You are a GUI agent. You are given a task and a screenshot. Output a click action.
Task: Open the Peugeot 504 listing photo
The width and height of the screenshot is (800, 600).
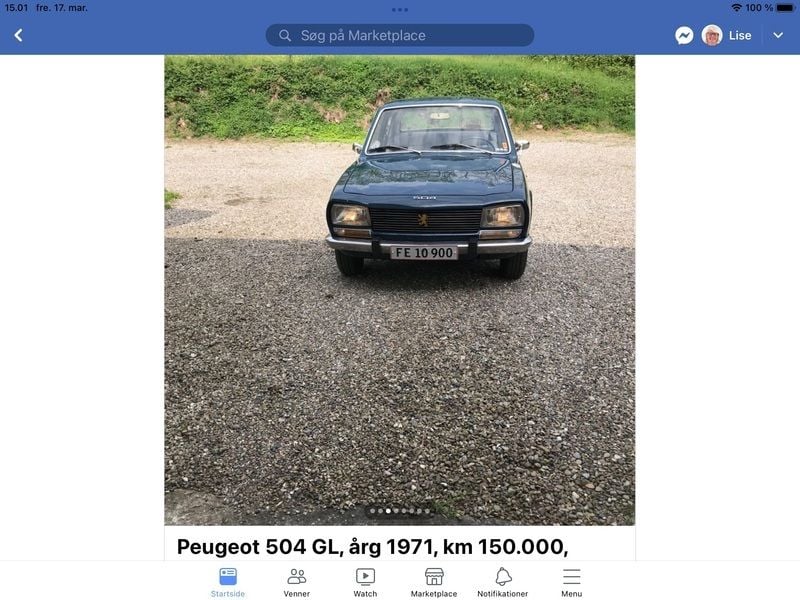pyautogui.click(x=400, y=290)
